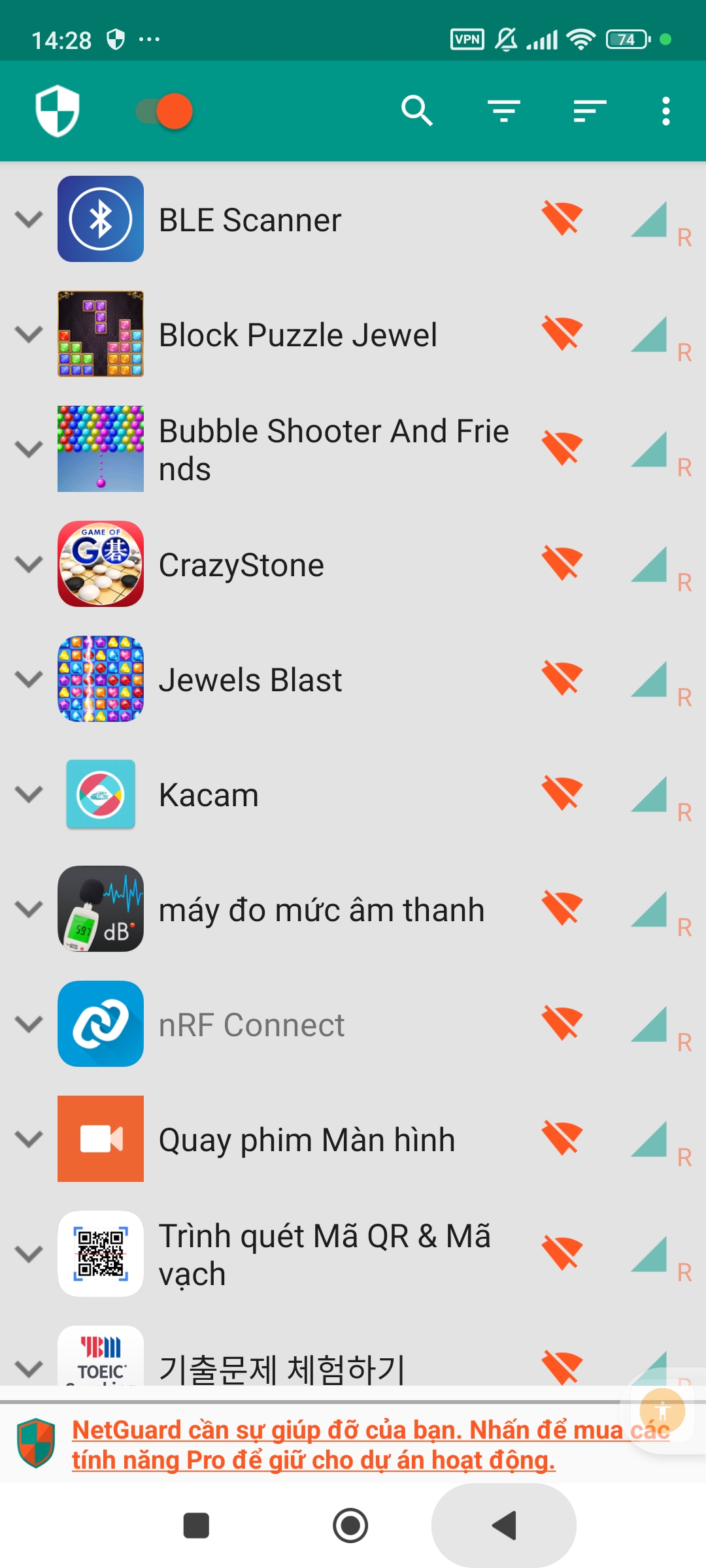This screenshot has width=706, height=1568.
Task: Go back with the system back button
Action: pos(504,1526)
